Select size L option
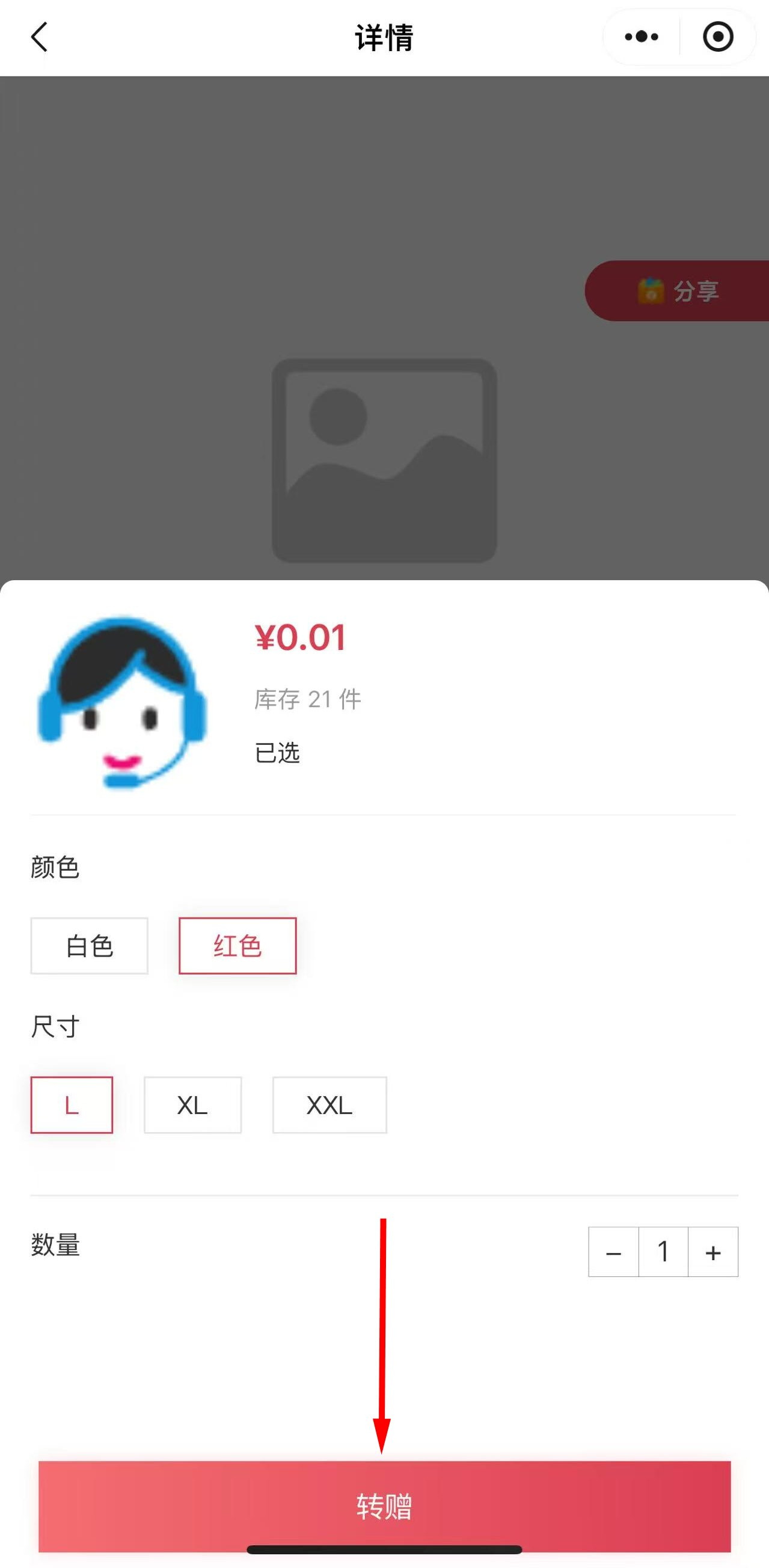The width and height of the screenshot is (769, 1568). (72, 1106)
